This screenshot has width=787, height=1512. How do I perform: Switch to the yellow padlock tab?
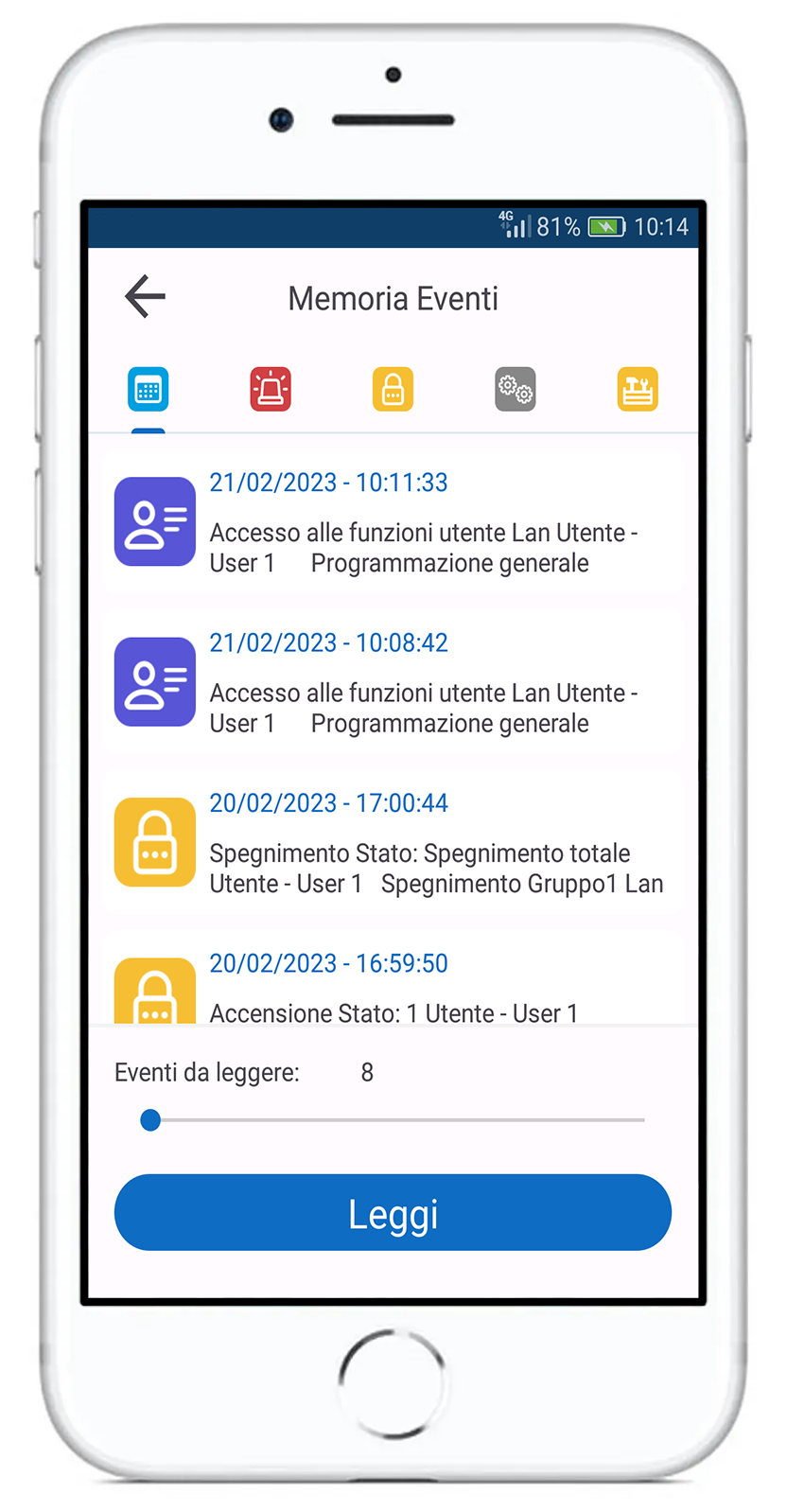coord(393,390)
